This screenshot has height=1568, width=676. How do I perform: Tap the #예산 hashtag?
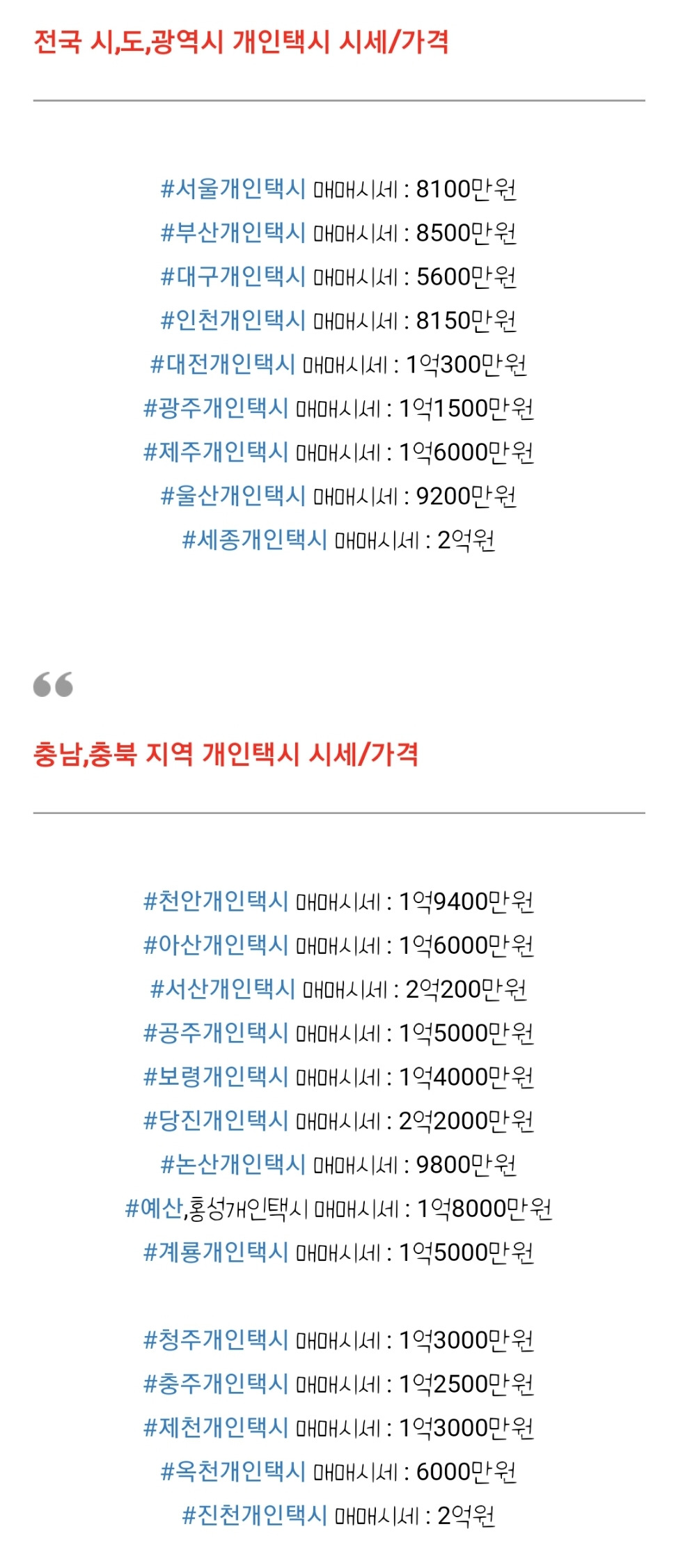pos(154,1208)
